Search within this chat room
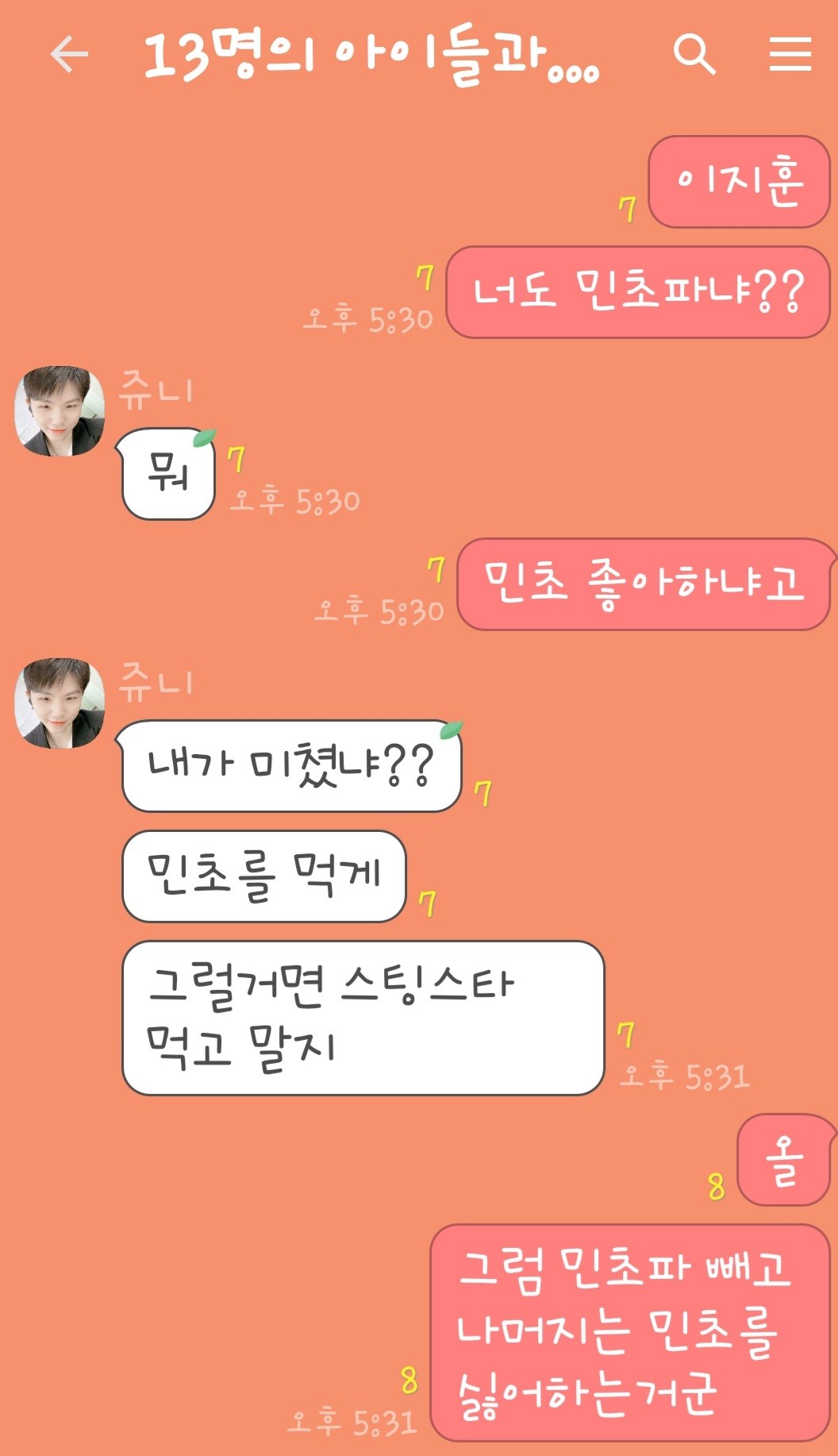Screen dimensions: 838x1456 [x=694, y=54]
